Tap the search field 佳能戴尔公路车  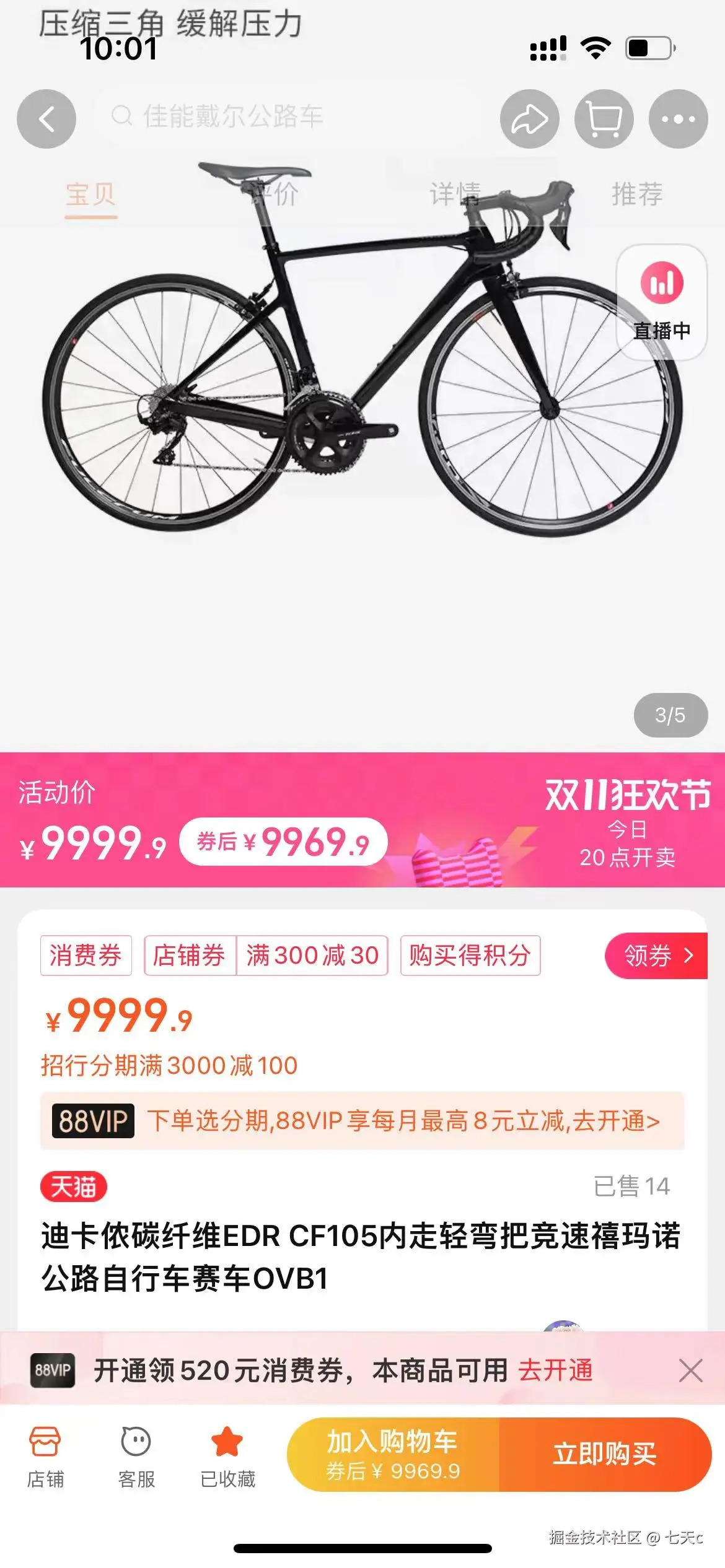[x=248, y=118]
